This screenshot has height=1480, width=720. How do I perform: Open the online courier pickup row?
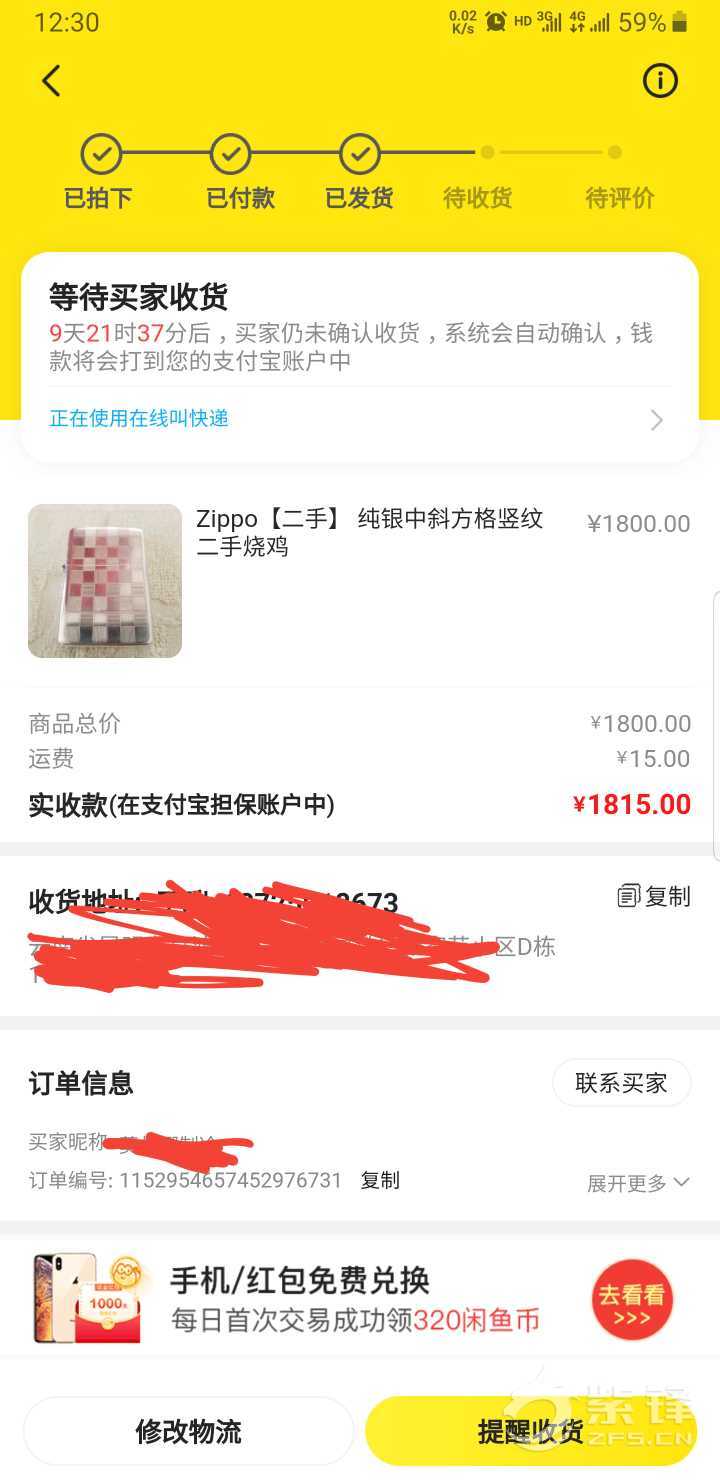pos(358,419)
